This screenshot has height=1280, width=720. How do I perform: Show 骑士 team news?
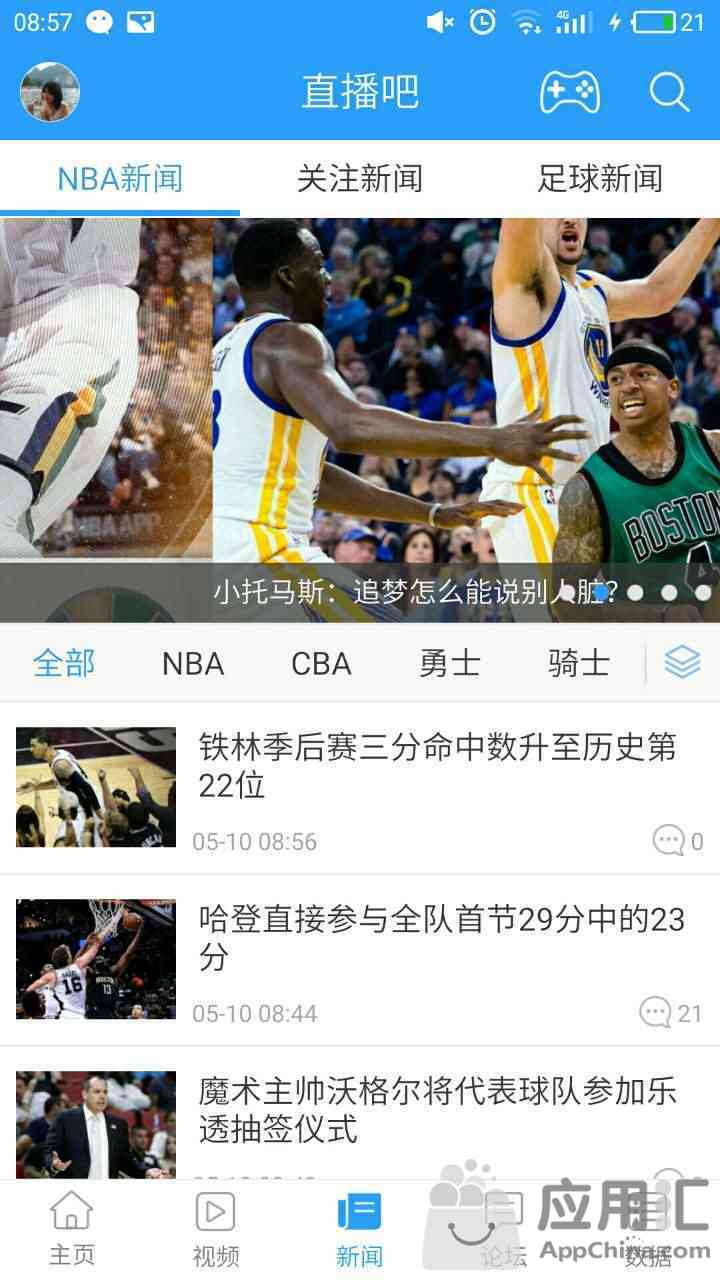click(x=579, y=663)
